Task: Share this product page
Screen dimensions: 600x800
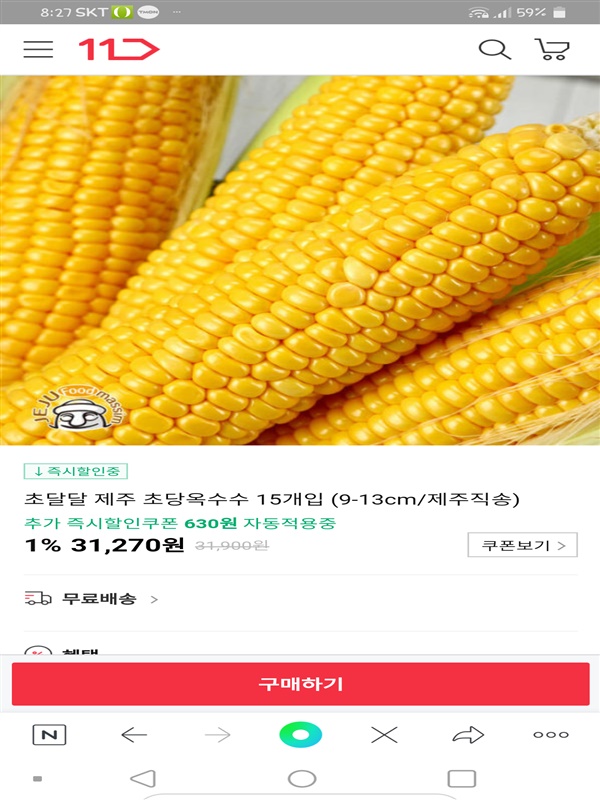Action: point(467,735)
